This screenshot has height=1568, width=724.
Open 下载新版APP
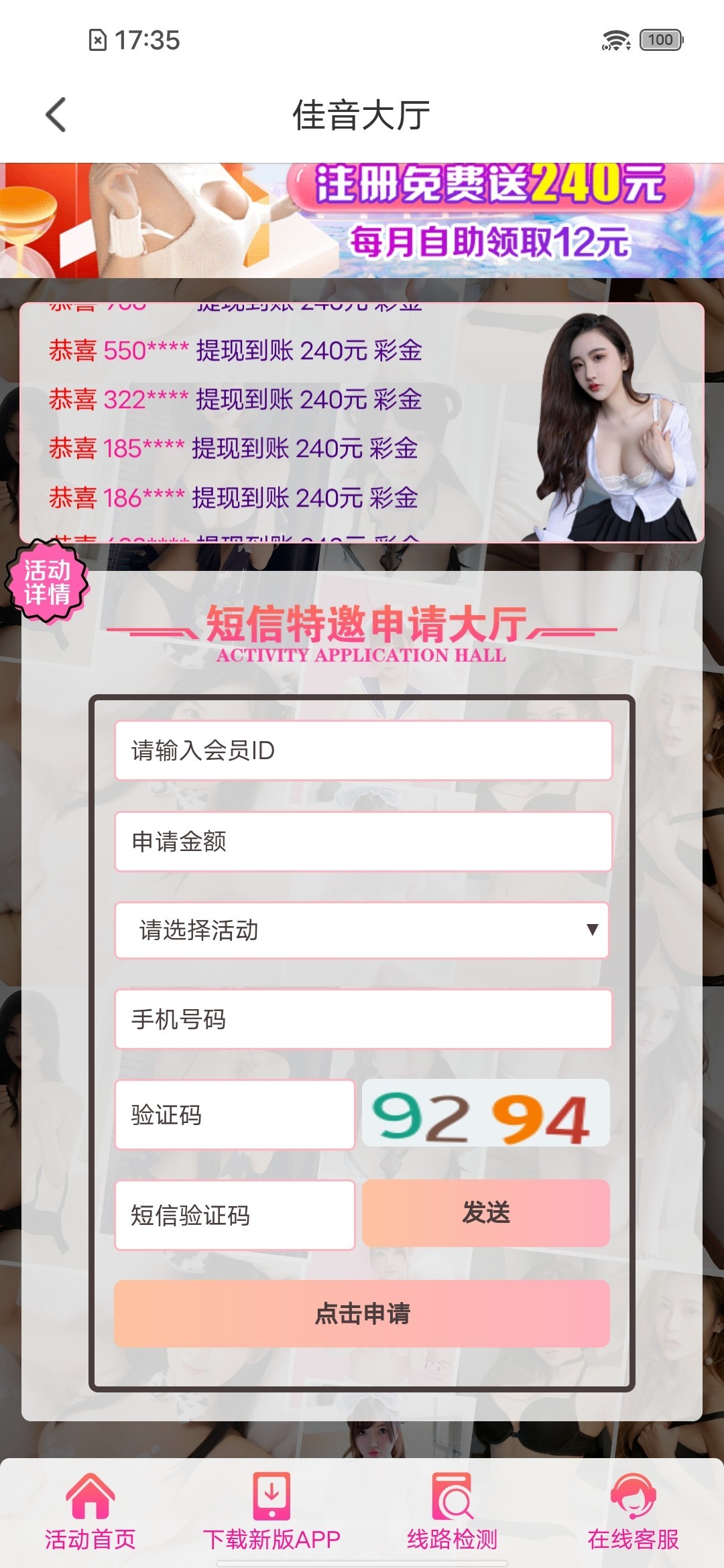271,1512
